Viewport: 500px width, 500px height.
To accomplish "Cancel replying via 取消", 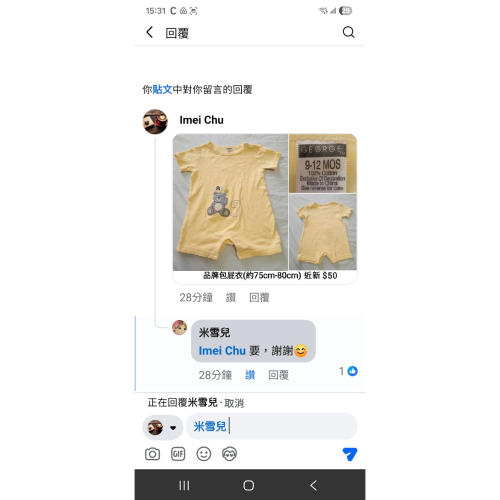I will 234,403.
